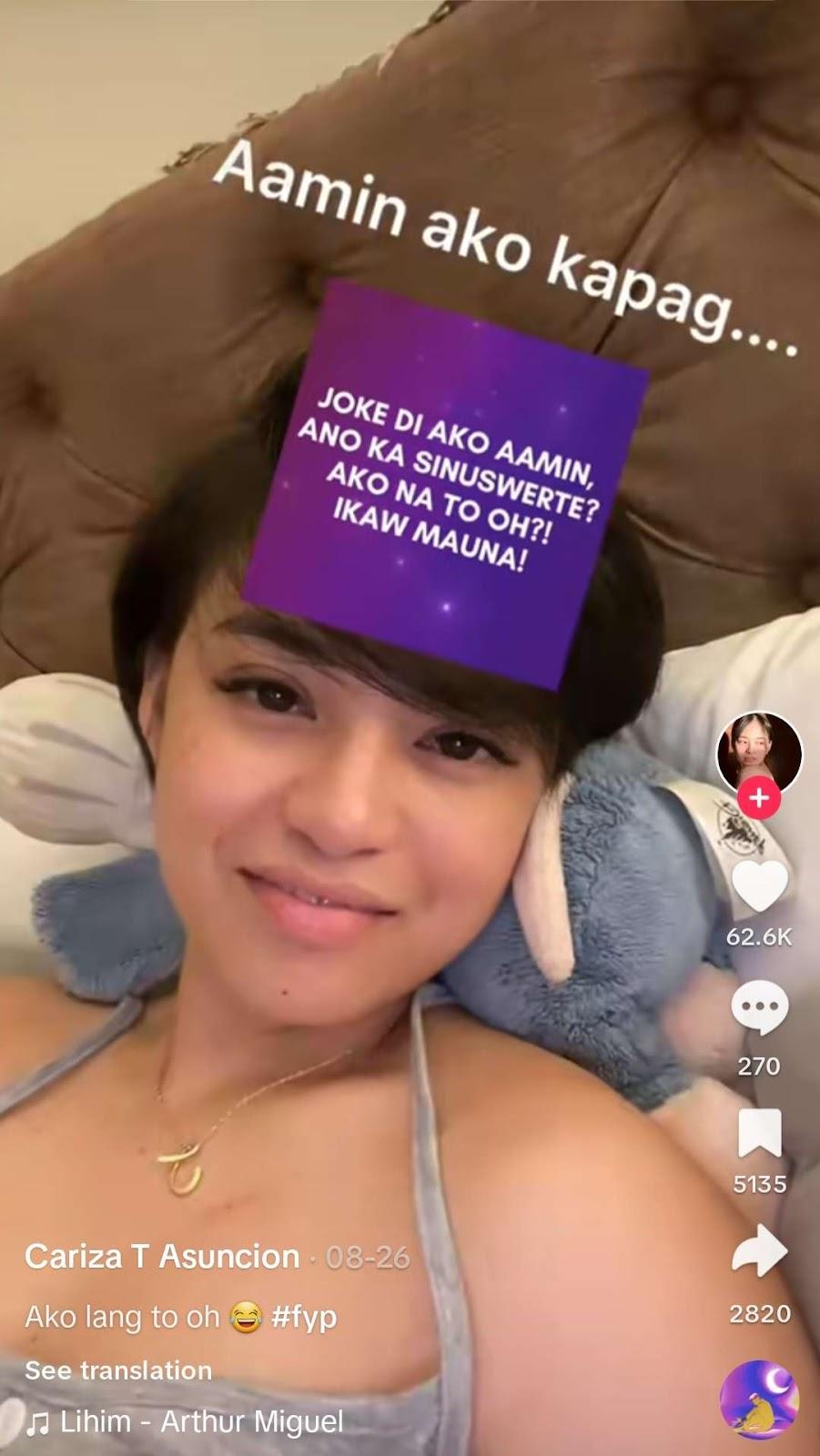Image resolution: width=820 pixels, height=1456 pixels.
Task: Tap See translation for the caption
Action: [x=118, y=1370]
